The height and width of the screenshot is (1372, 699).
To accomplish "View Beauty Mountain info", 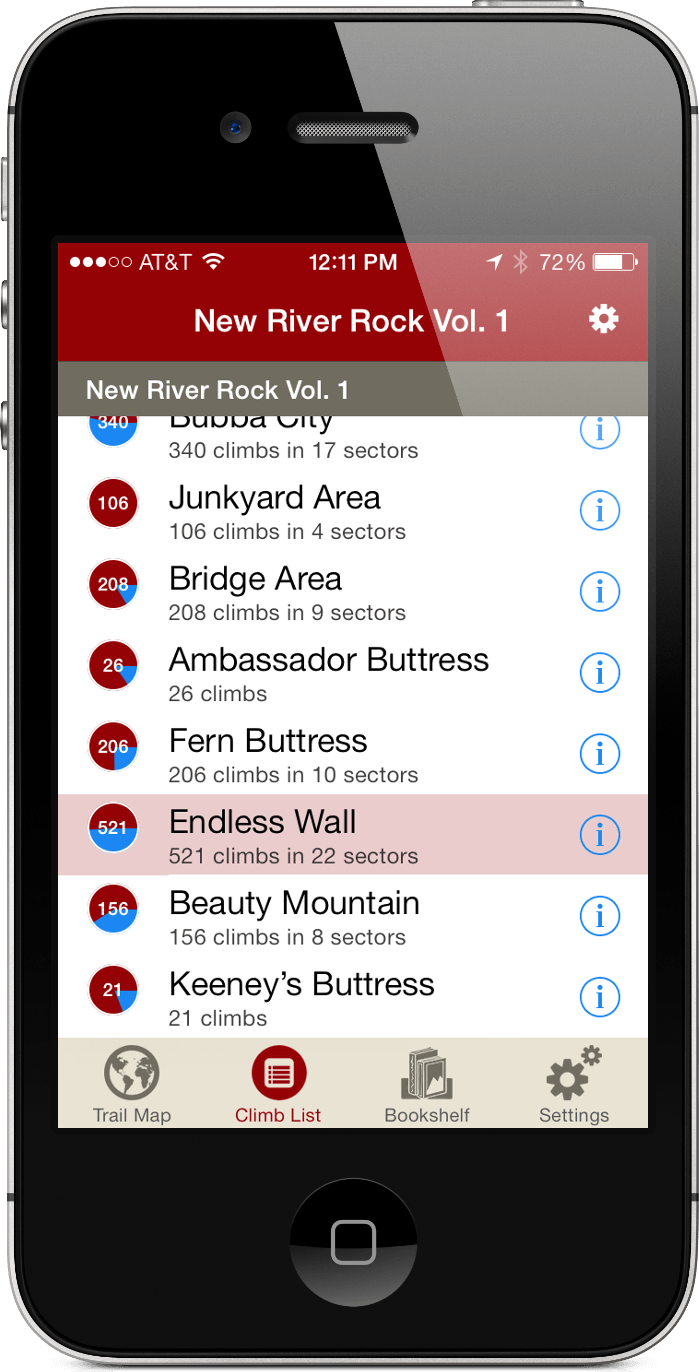I will coord(600,915).
